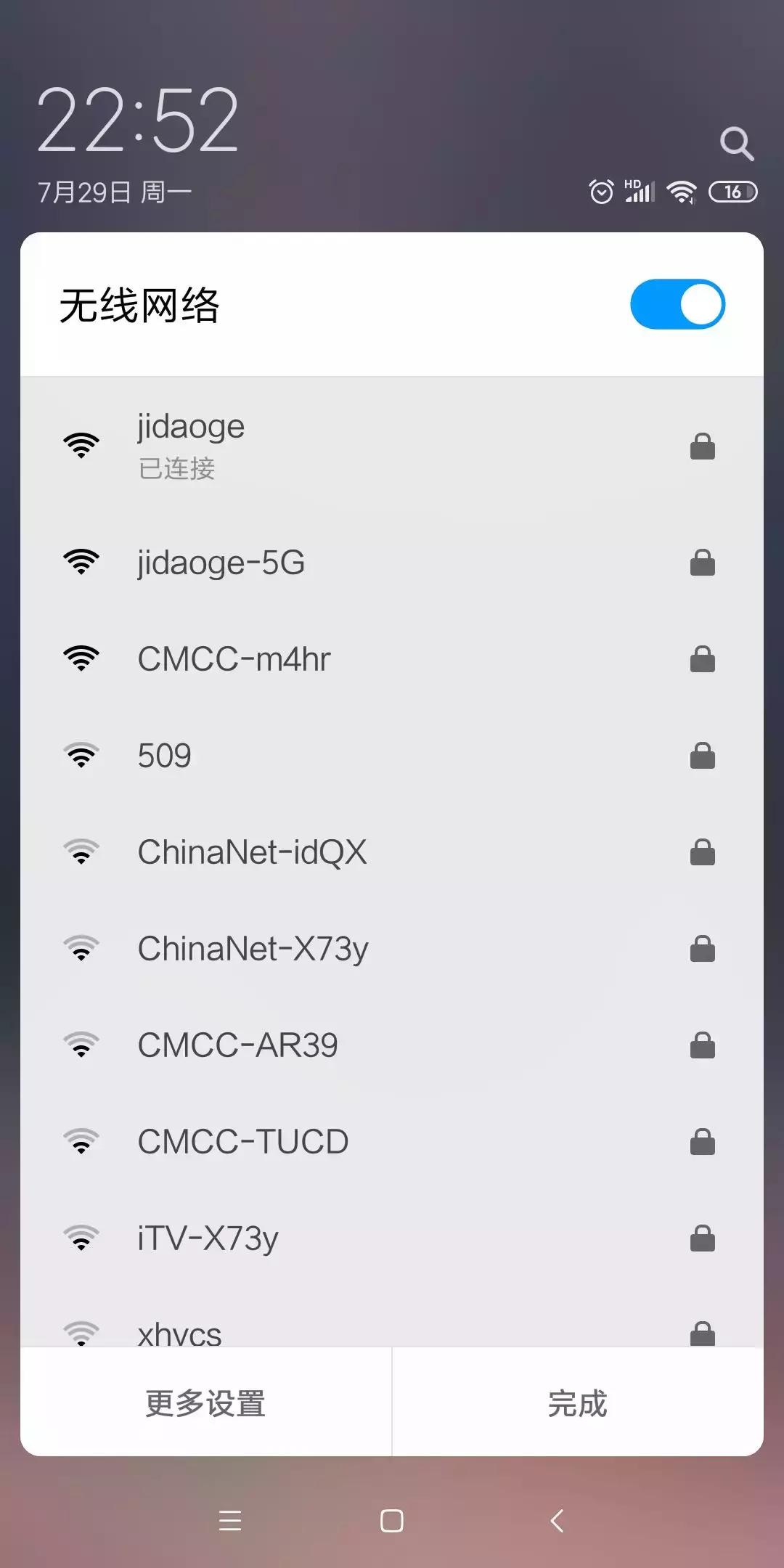Choose the ChinaNet-X73y network
This screenshot has width=784, height=1568.
tap(290, 947)
